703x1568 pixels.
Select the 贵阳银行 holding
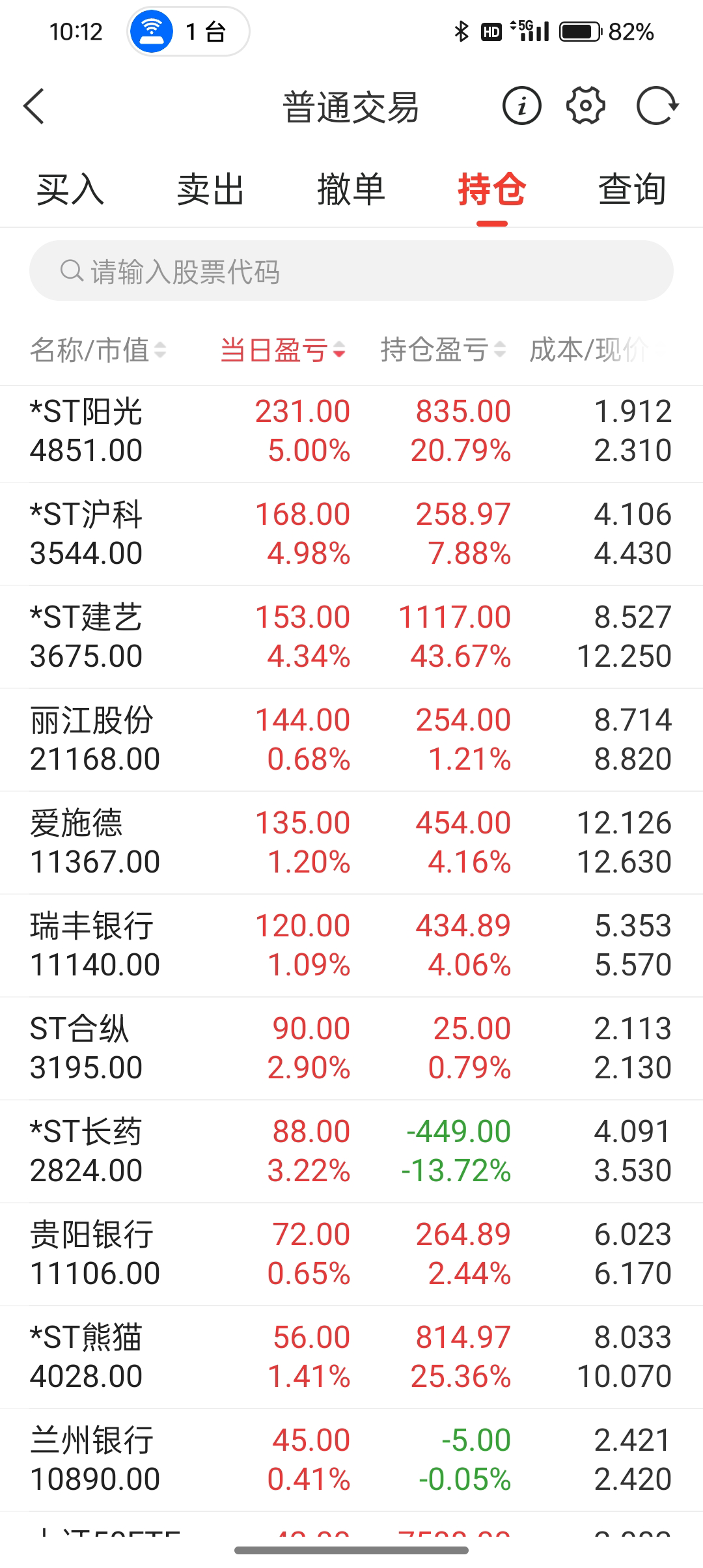click(x=351, y=1254)
